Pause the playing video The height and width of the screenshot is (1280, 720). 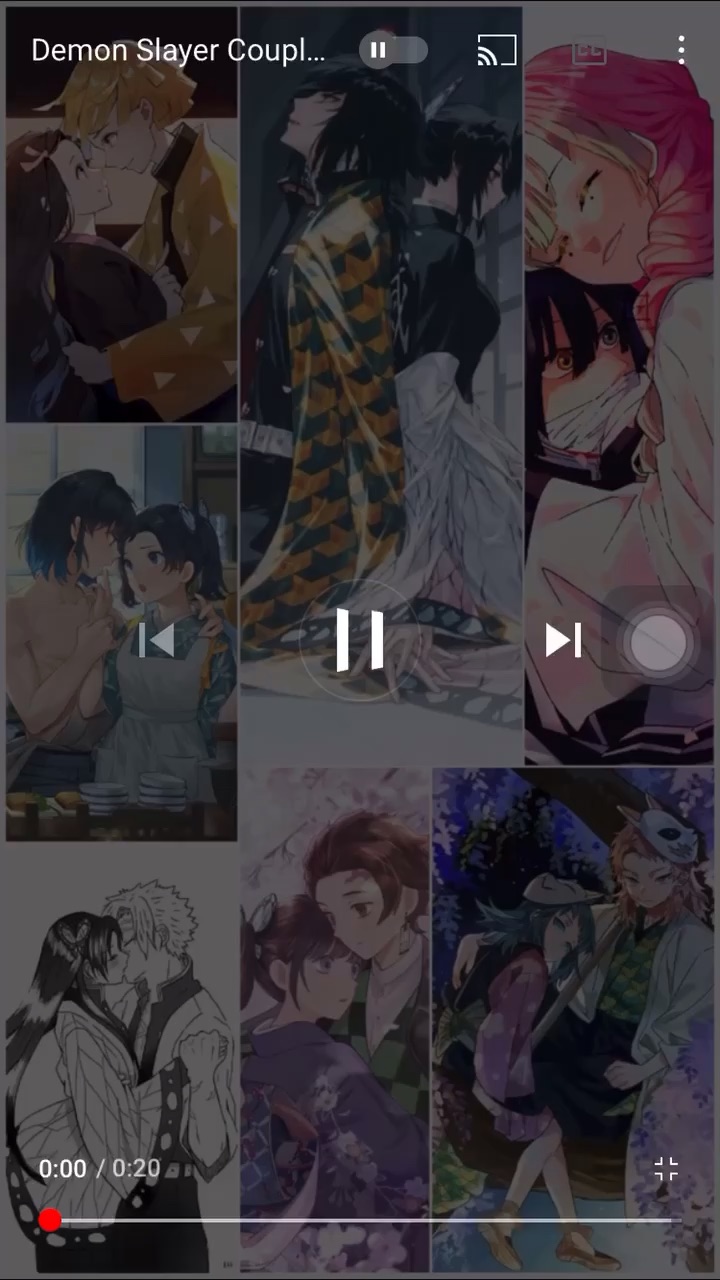(x=359, y=640)
